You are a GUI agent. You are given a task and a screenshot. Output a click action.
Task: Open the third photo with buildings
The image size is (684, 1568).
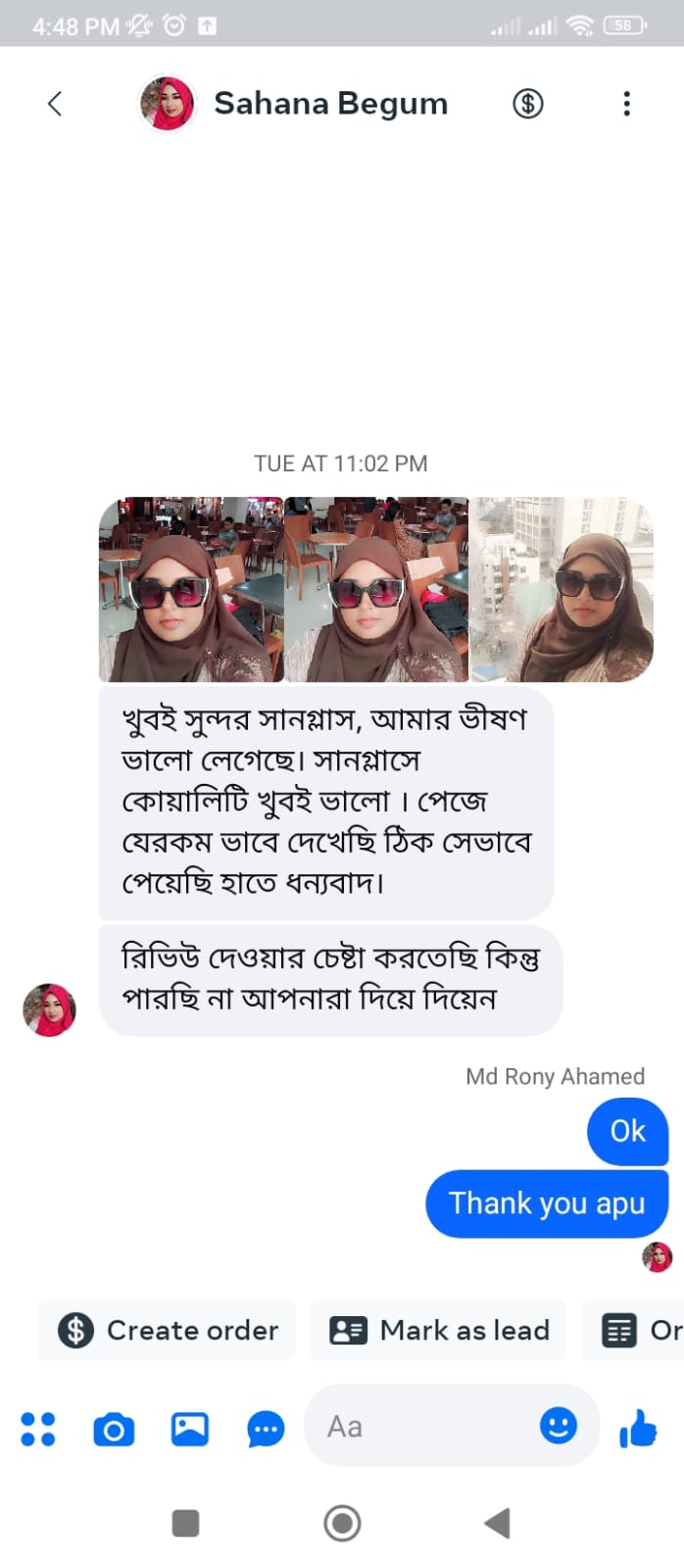click(x=562, y=589)
